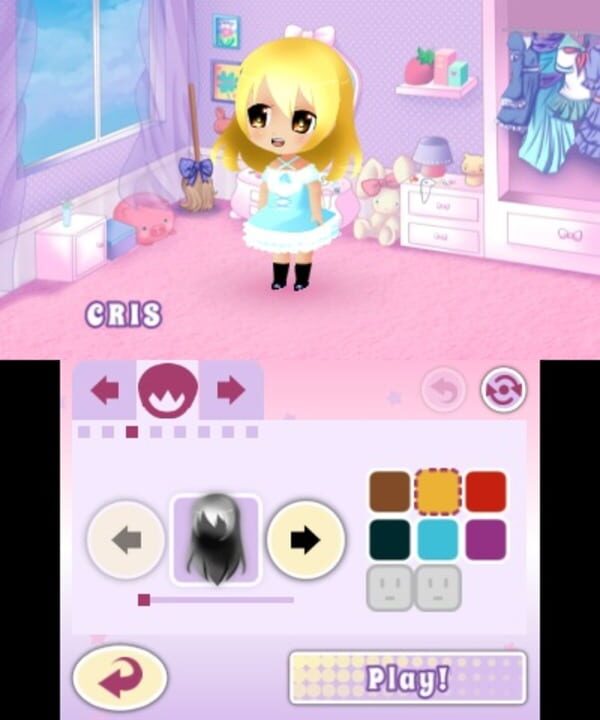
Task: Pick the yellow hair color
Action: click(x=437, y=491)
